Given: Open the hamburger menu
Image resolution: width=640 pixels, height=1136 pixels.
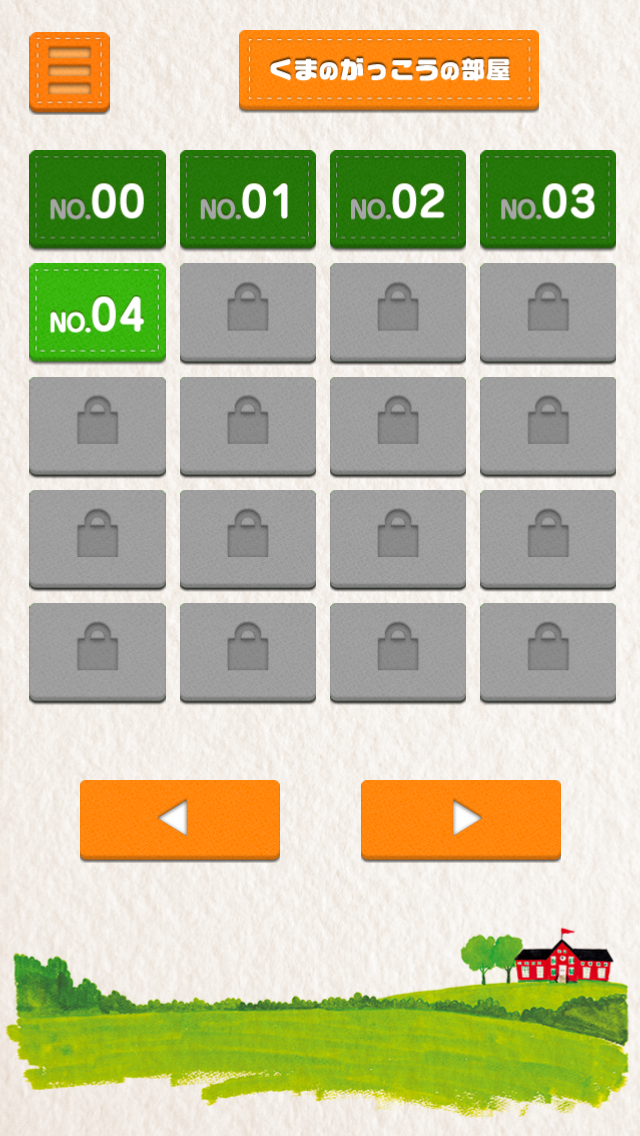Looking at the screenshot, I should tap(69, 71).
